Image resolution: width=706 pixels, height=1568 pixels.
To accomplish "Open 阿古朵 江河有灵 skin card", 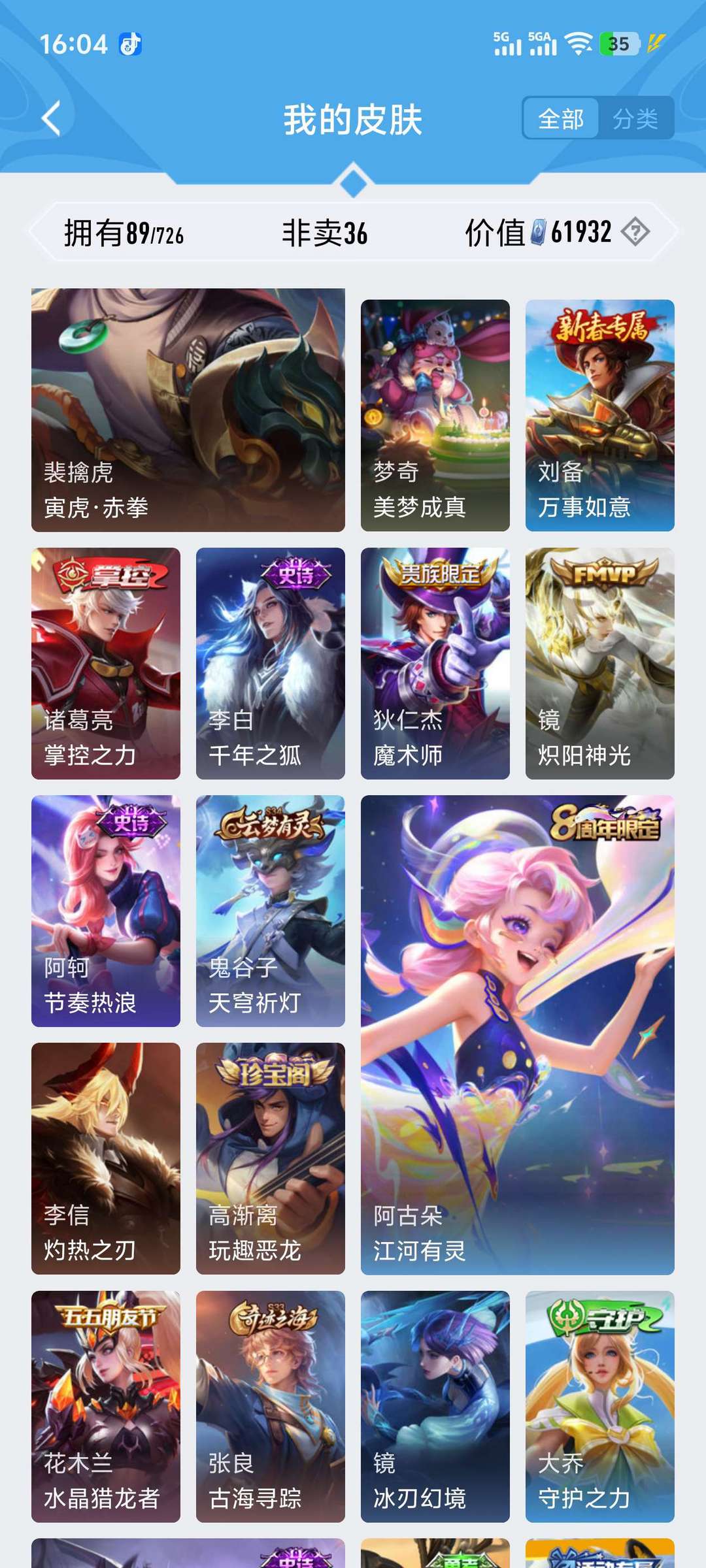I will point(517,1035).
